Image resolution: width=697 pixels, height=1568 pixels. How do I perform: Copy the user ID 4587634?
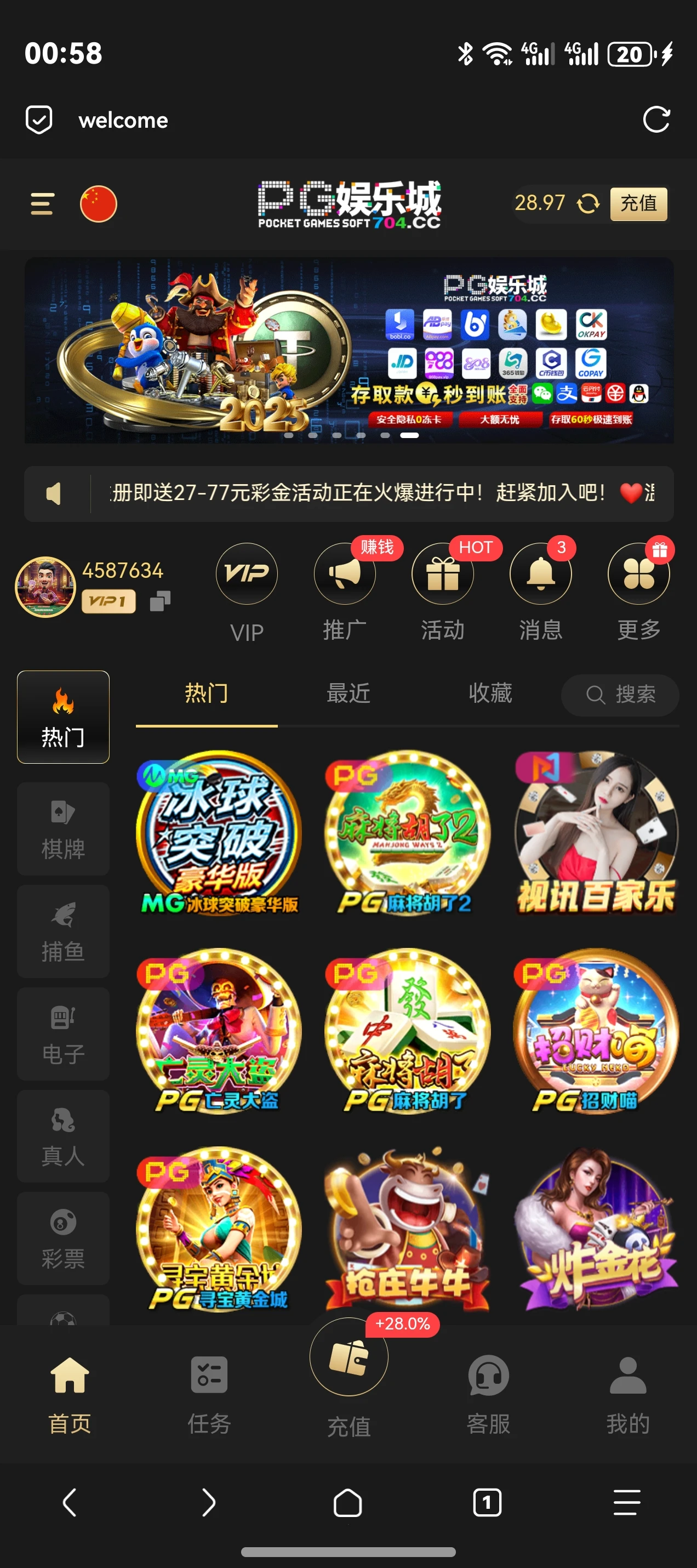pos(161,601)
